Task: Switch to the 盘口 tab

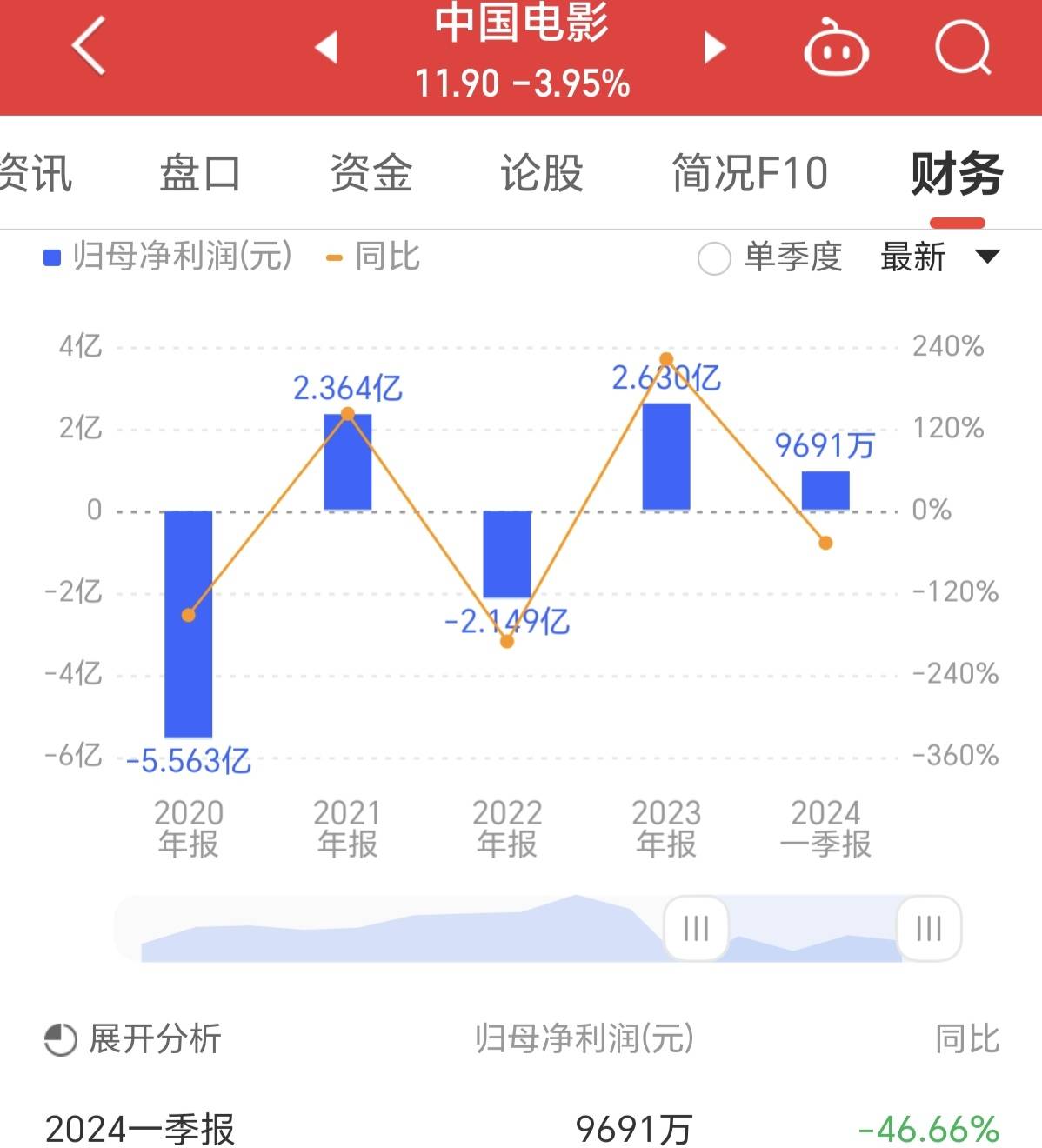Action: tap(200, 172)
